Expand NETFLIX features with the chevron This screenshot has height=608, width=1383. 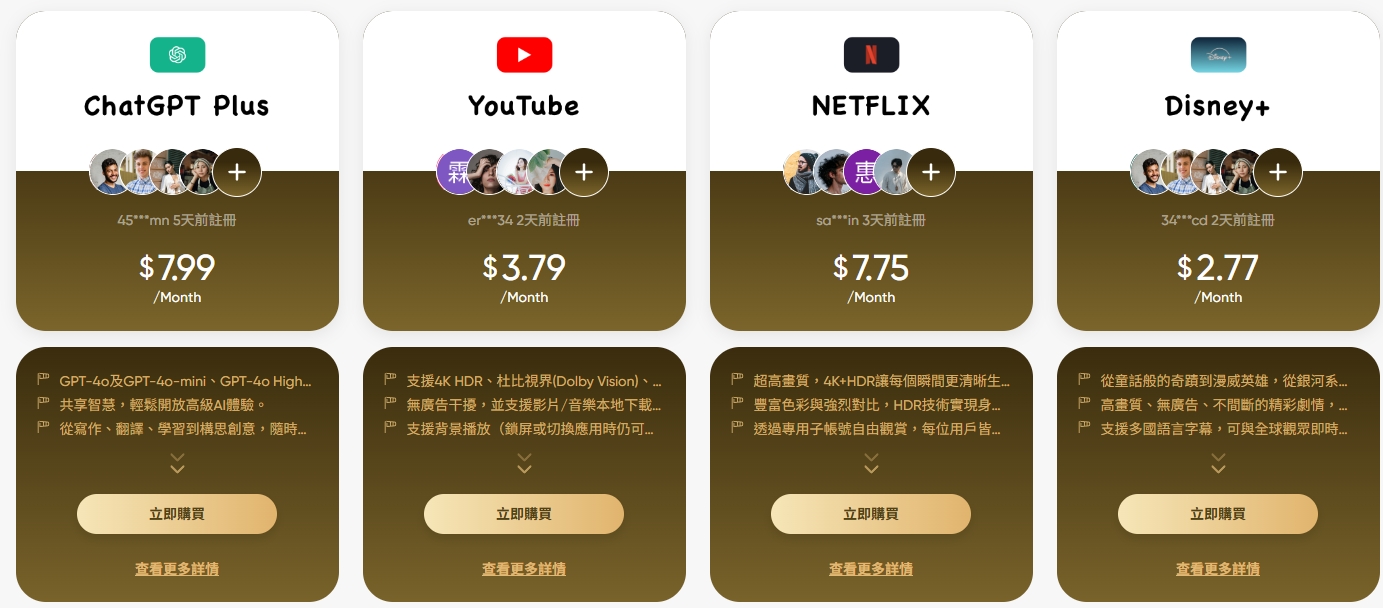871,463
